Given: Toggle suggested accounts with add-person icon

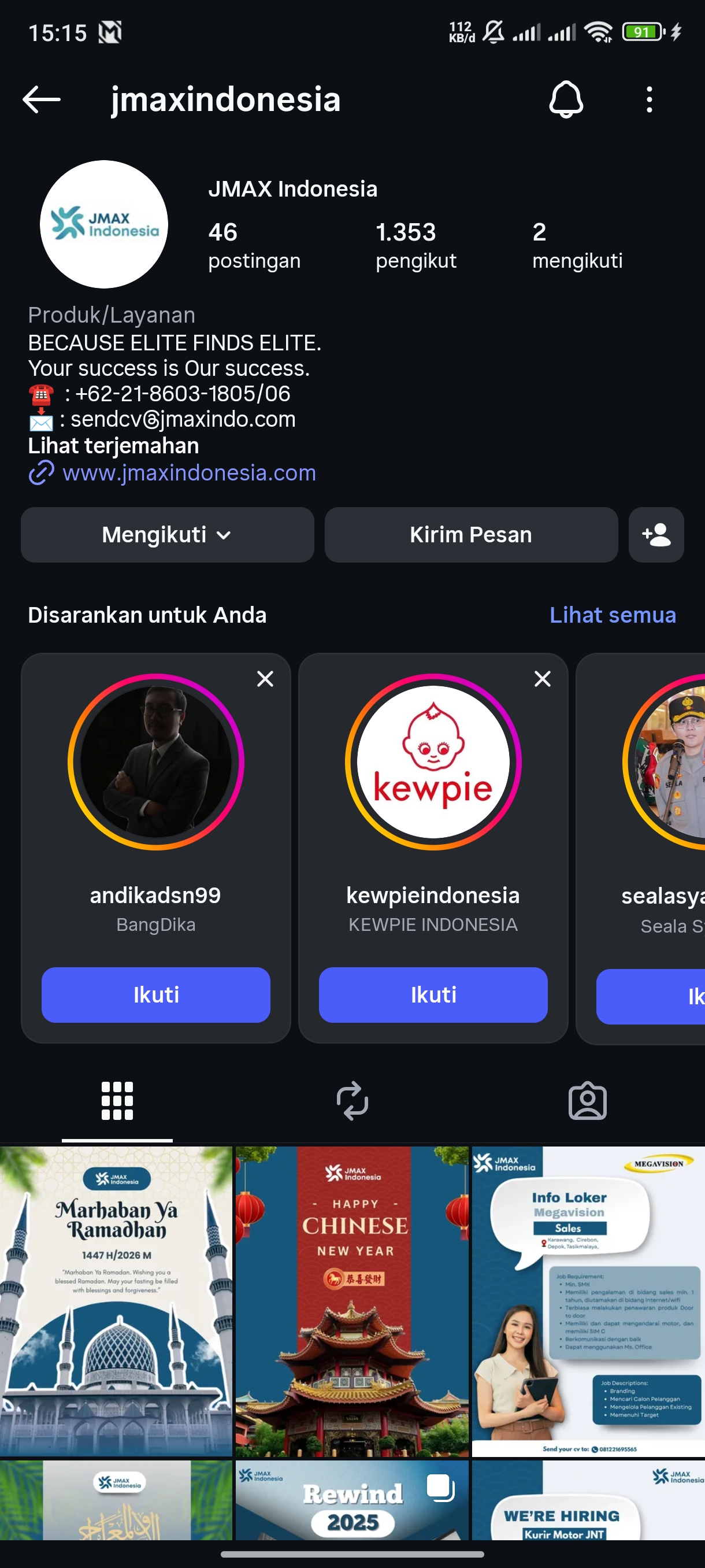Looking at the screenshot, I should [656, 534].
